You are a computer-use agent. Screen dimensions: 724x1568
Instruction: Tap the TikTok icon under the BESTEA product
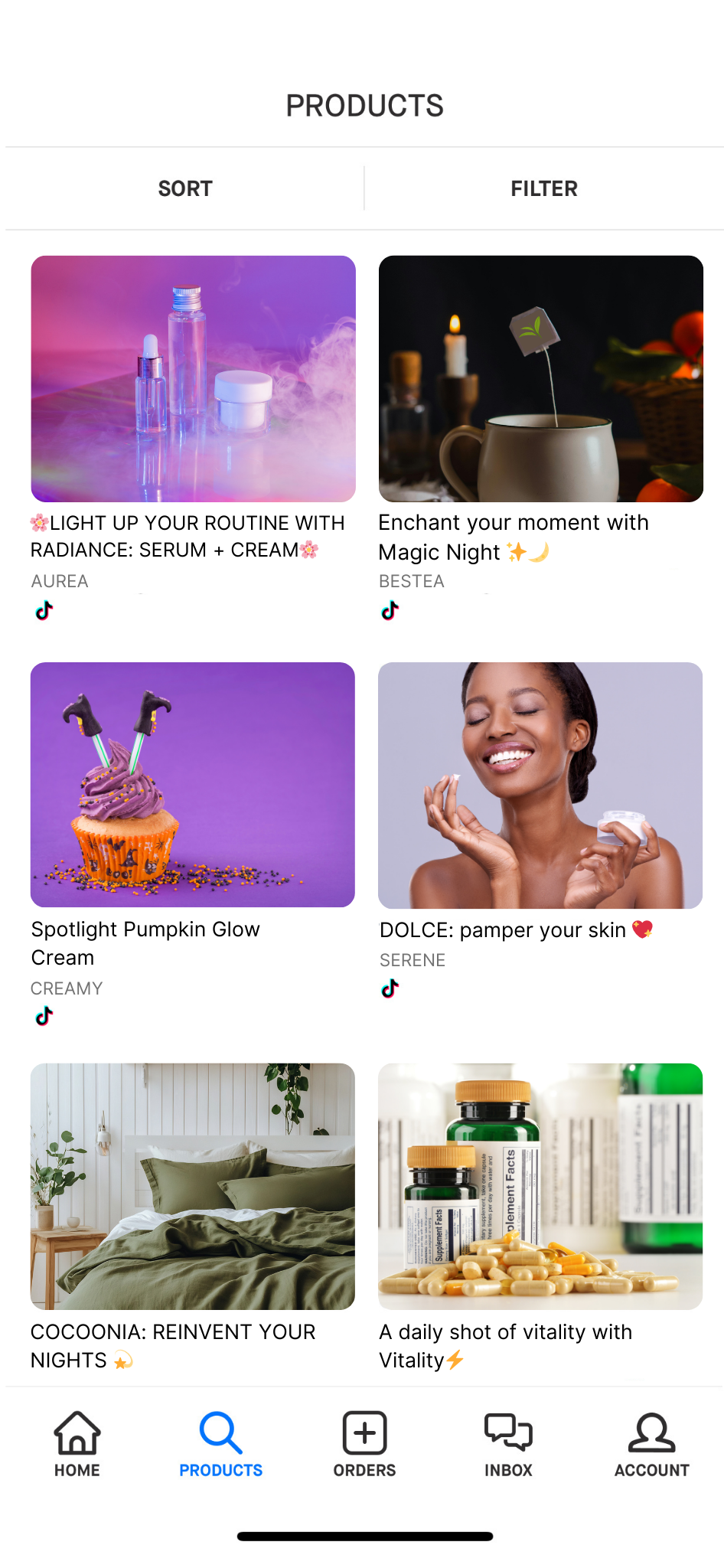(391, 610)
